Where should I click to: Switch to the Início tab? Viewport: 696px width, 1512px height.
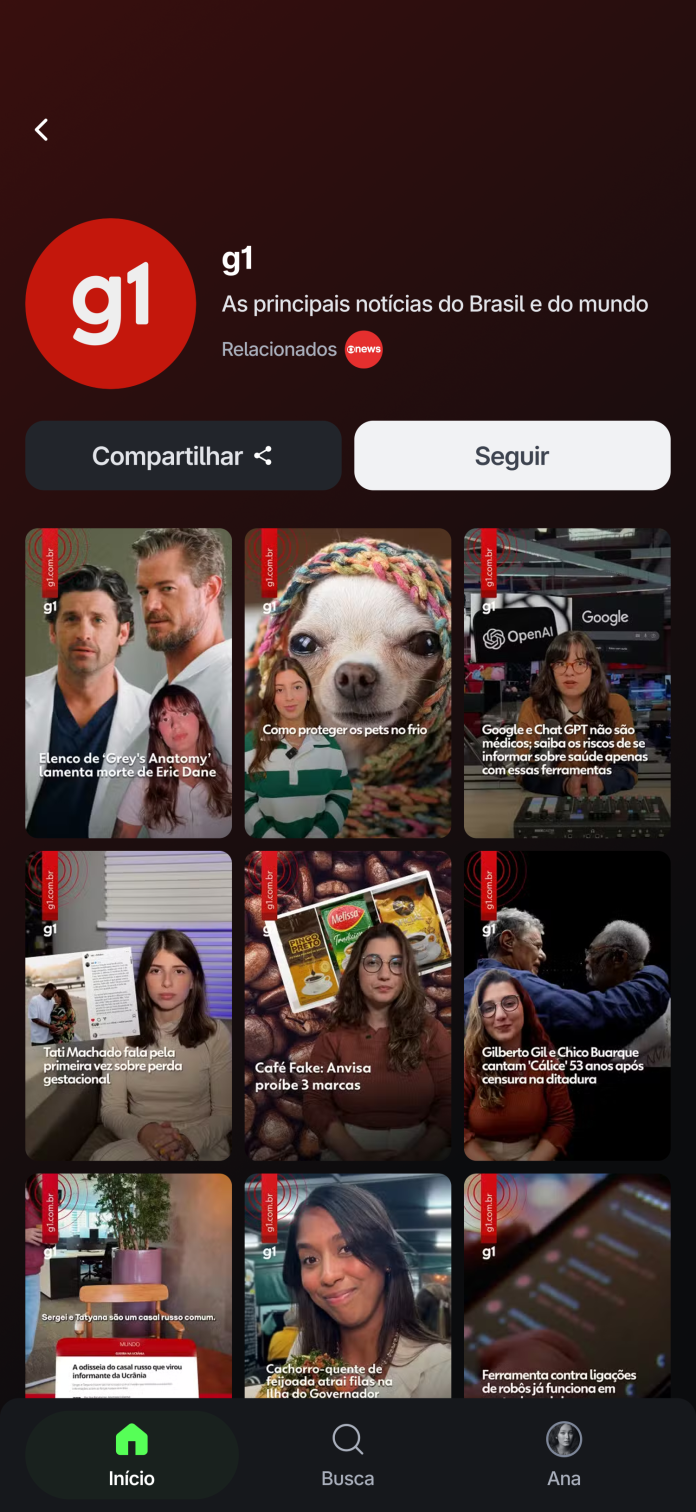click(132, 1455)
